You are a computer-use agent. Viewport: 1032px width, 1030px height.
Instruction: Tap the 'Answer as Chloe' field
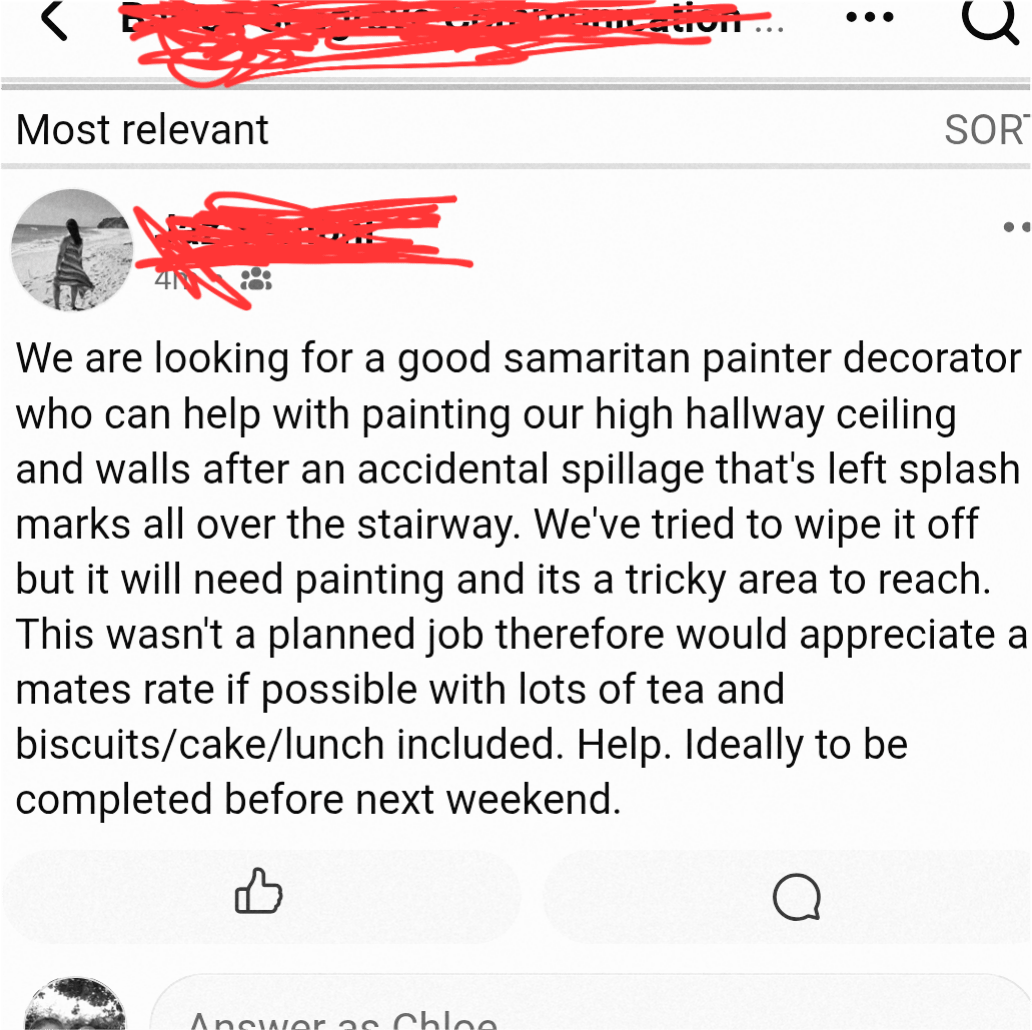(x=590, y=1010)
